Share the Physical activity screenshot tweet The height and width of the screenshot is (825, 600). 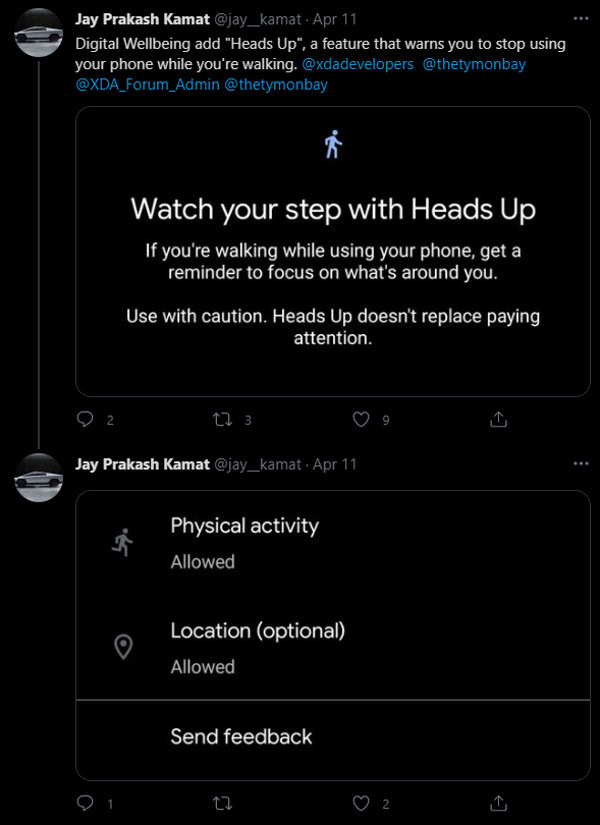coord(498,803)
